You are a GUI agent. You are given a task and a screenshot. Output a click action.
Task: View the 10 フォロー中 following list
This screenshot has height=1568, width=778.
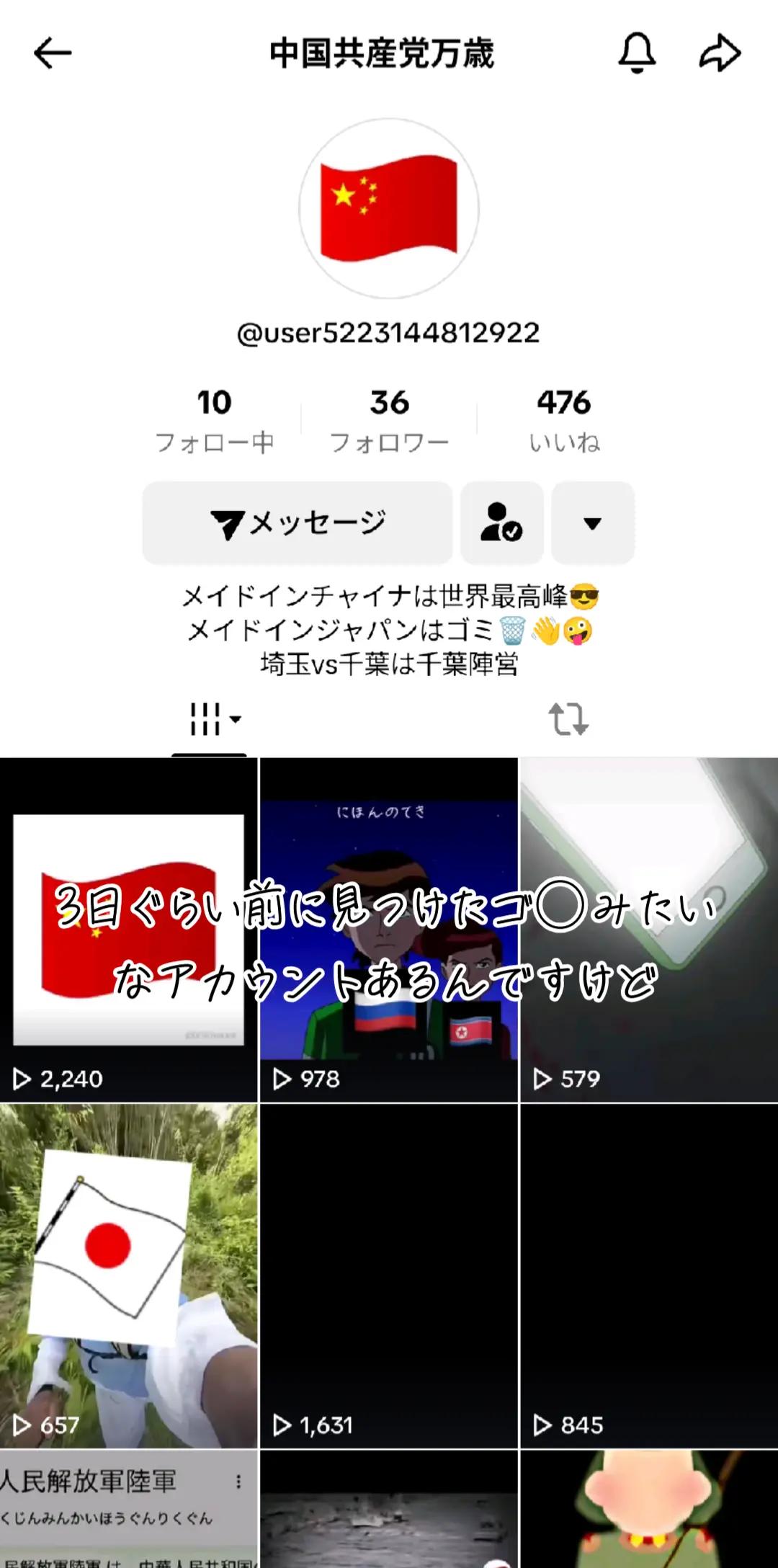(214, 421)
